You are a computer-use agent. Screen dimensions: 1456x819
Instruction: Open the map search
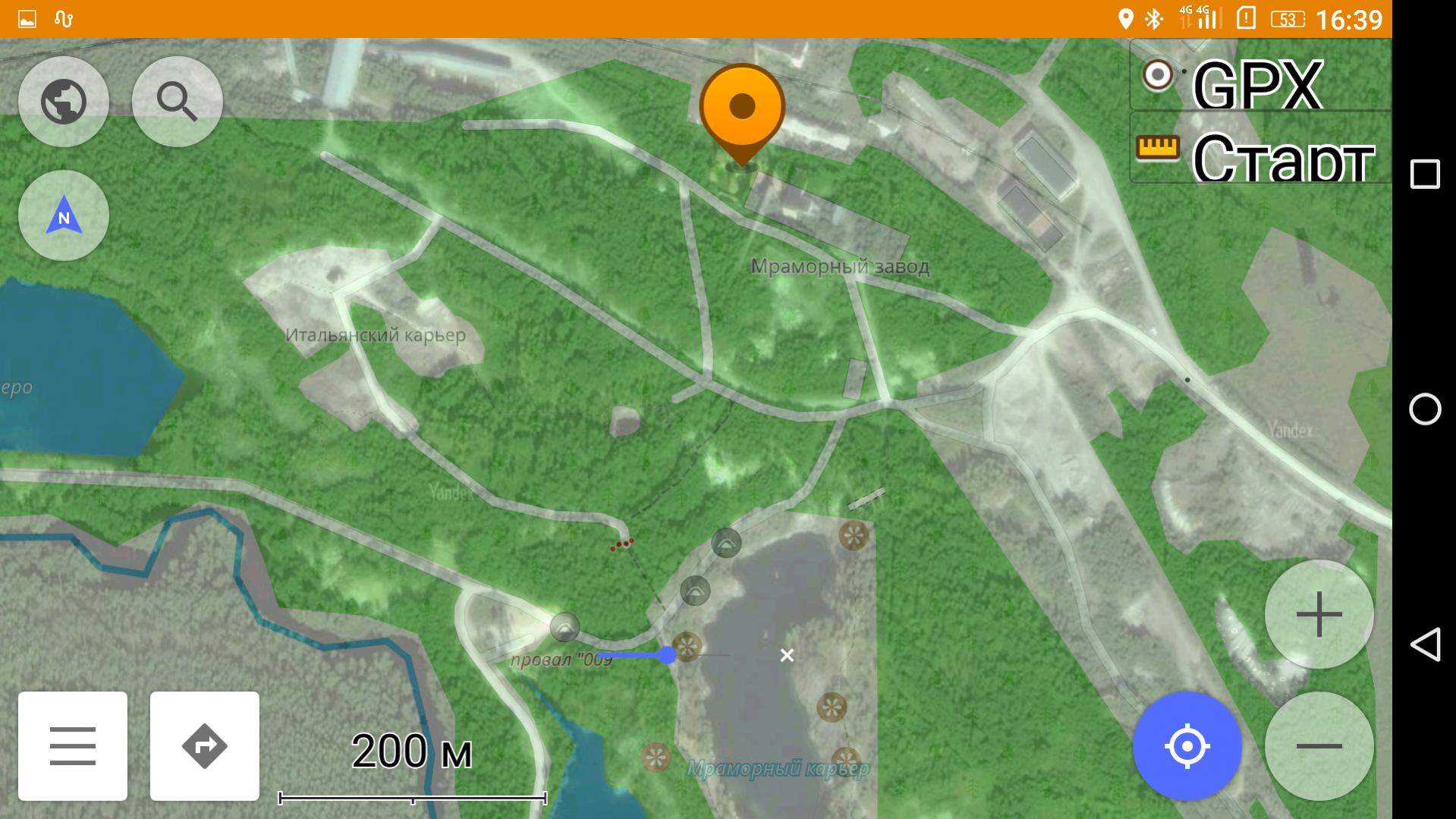(177, 101)
